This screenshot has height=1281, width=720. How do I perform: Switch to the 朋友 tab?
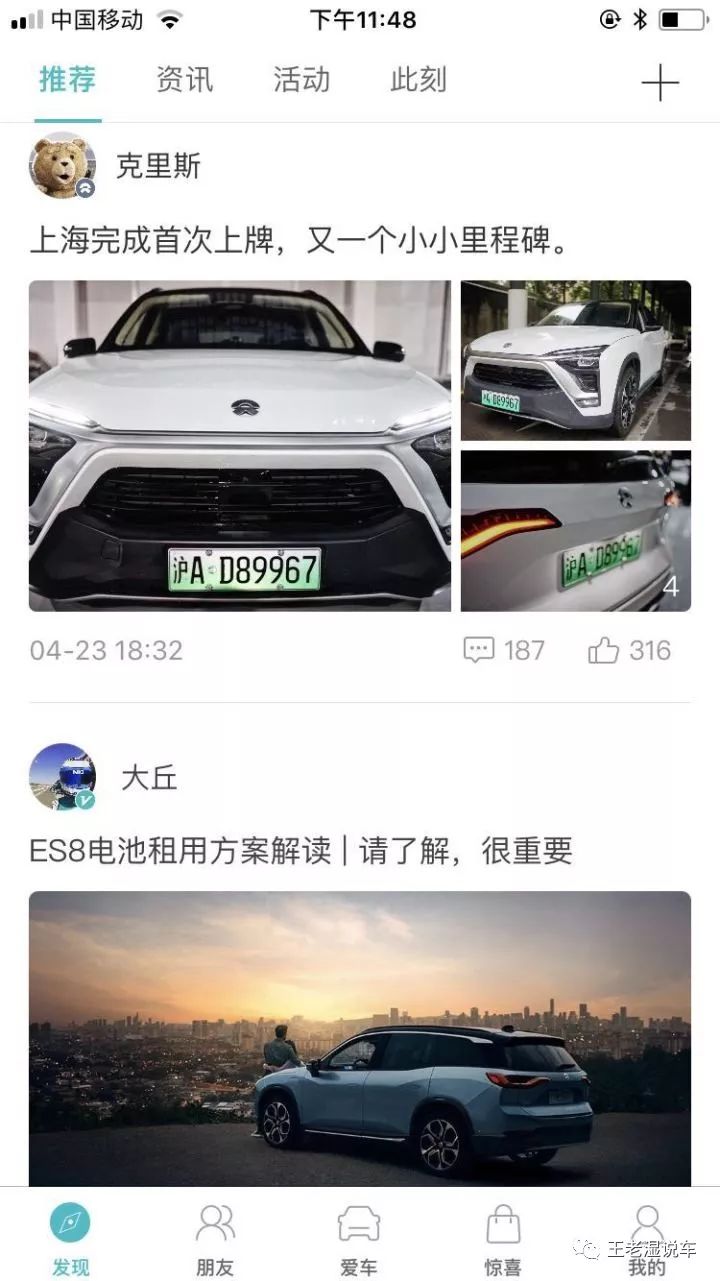coord(215,1238)
